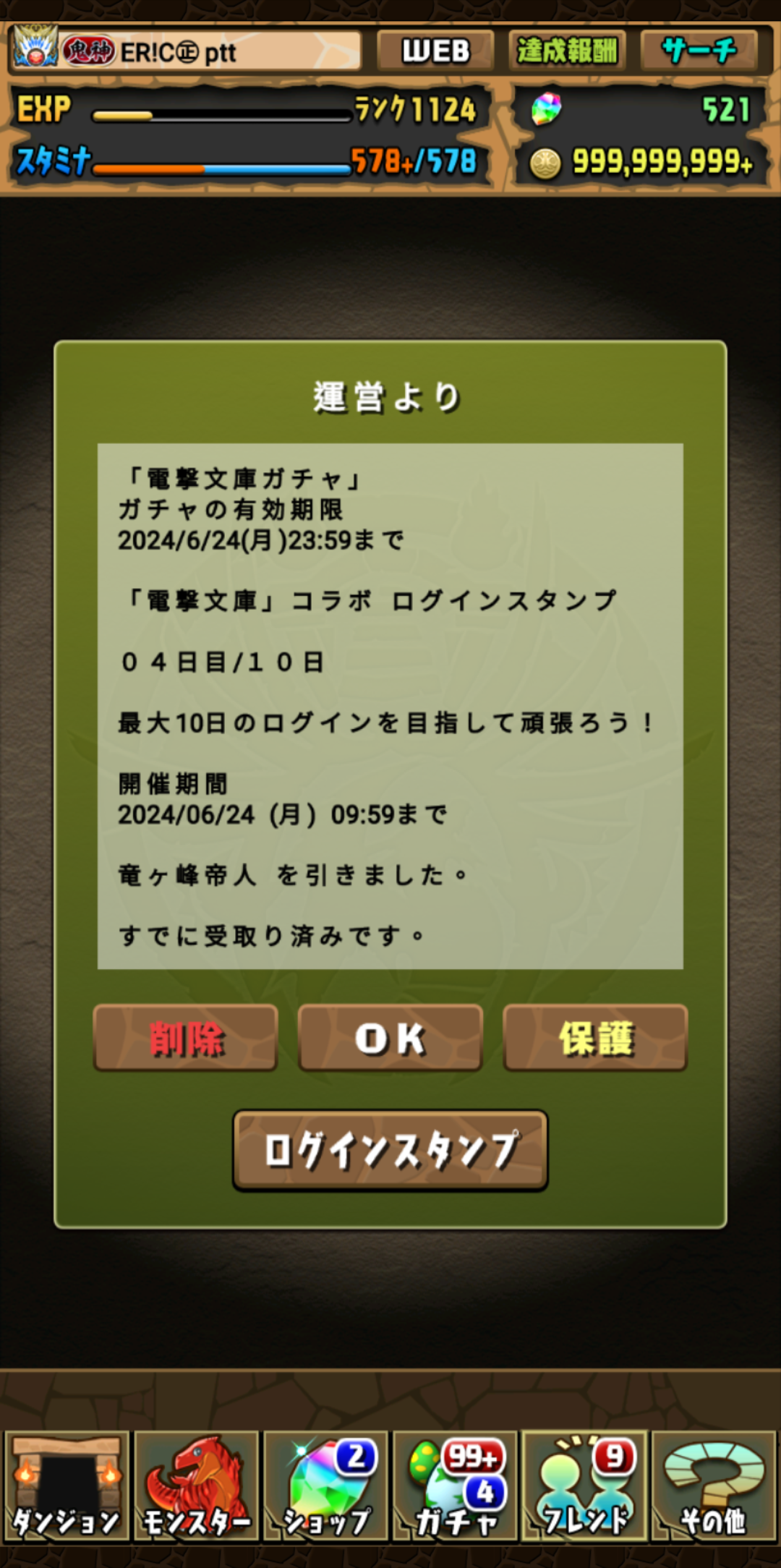The height and width of the screenshot is (1568, 781).
Task: Switch to the ダンジョン dungeon tab
Action: (67, 1486)
